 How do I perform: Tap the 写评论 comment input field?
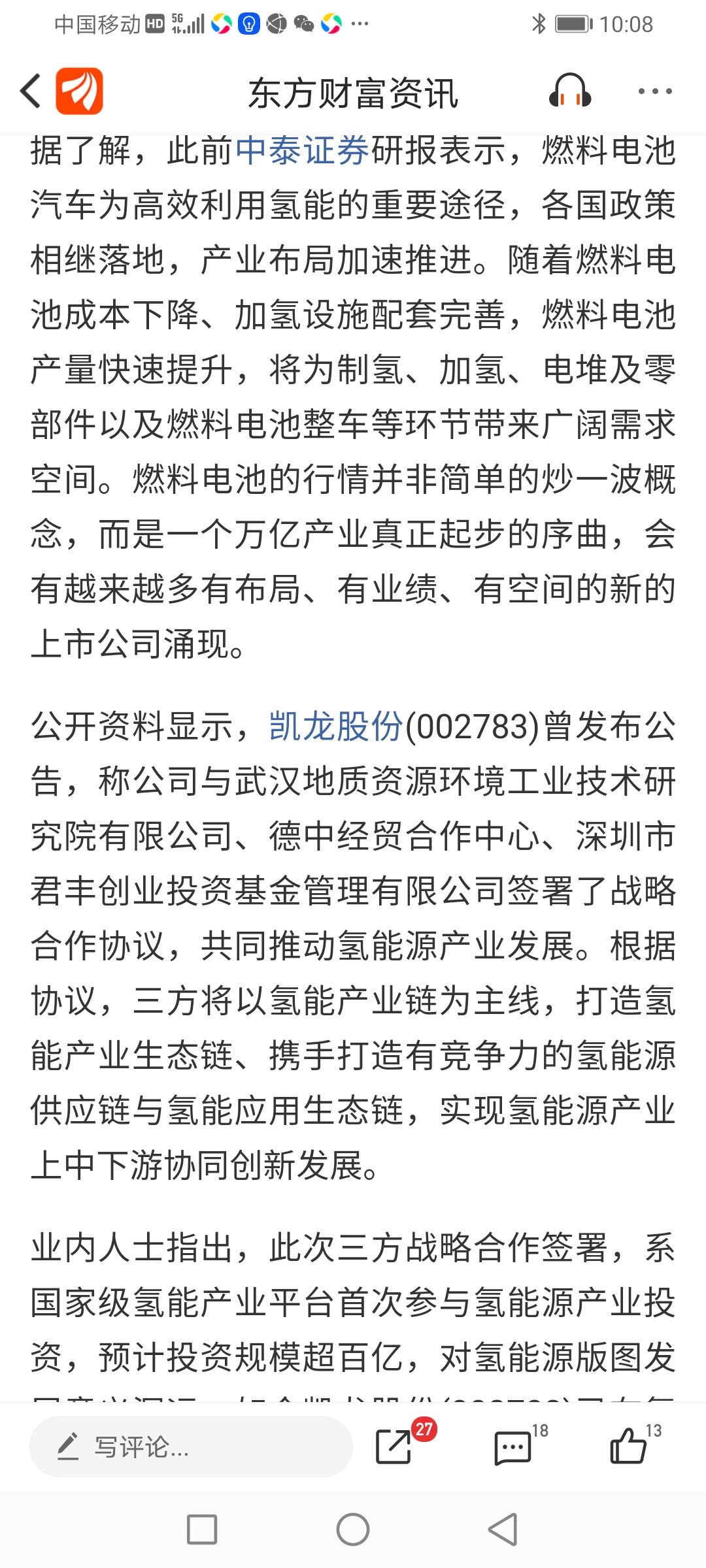pyautogui.click(x=191, y=1446)
